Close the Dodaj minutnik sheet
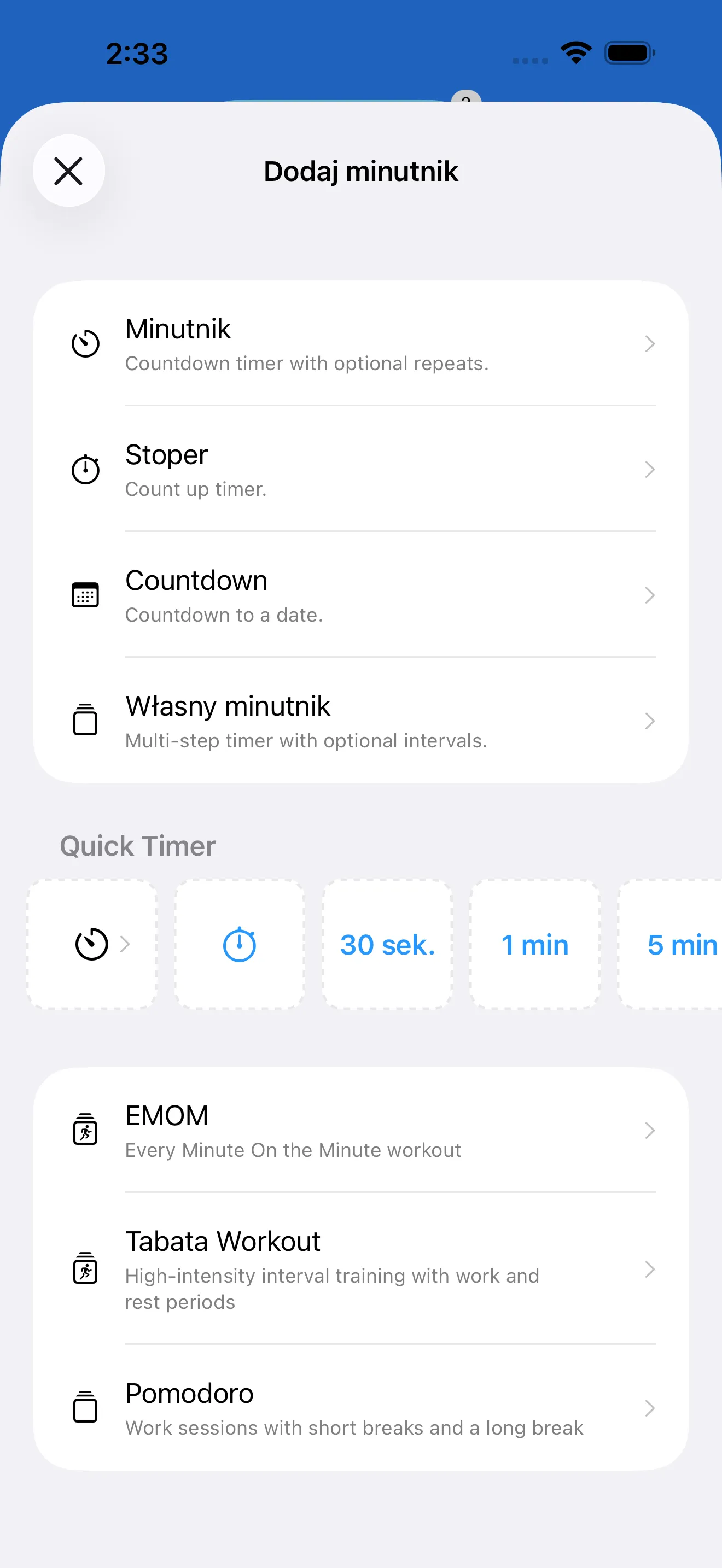This screenshot has height=1568, width=722. click(68, 171)
